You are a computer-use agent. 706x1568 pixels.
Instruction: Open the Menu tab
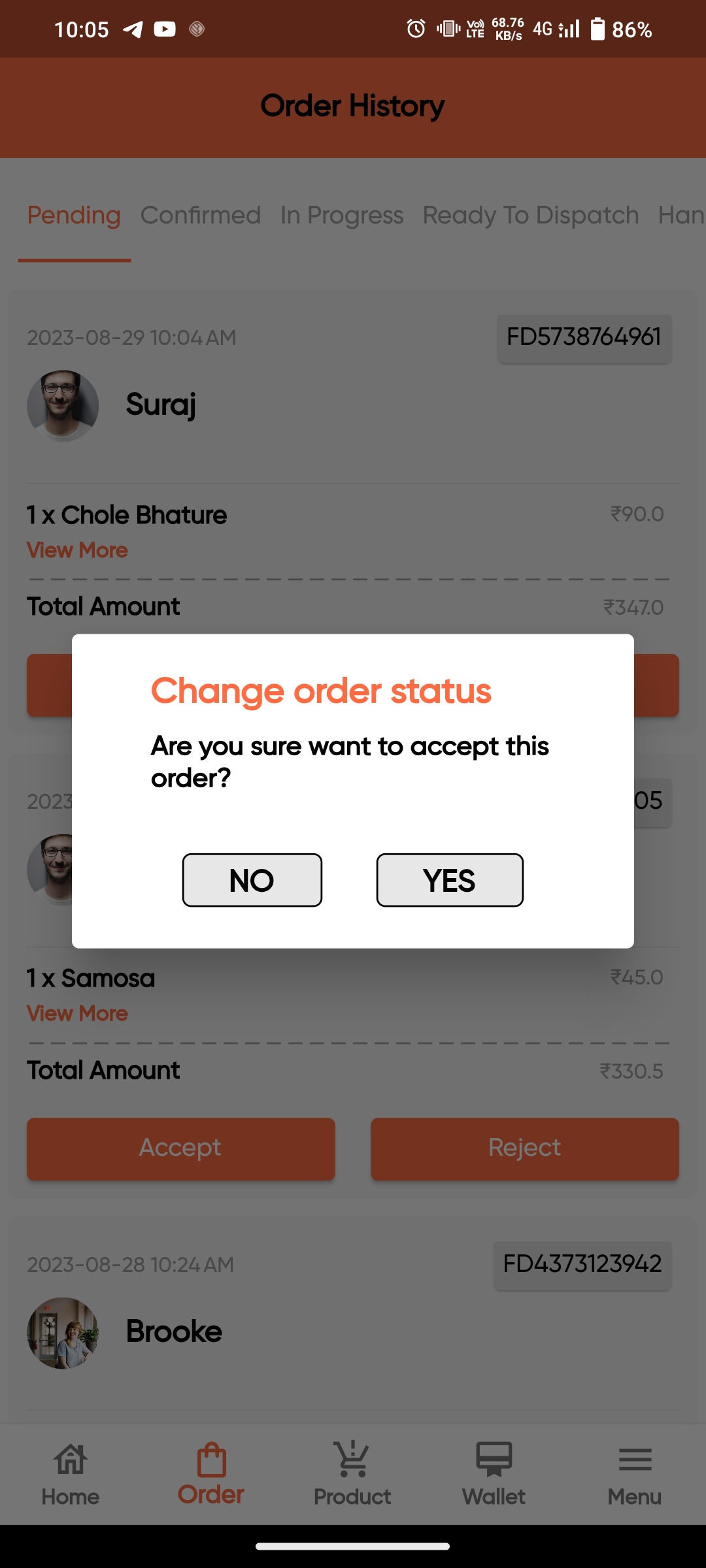[x=635, y=1475]
